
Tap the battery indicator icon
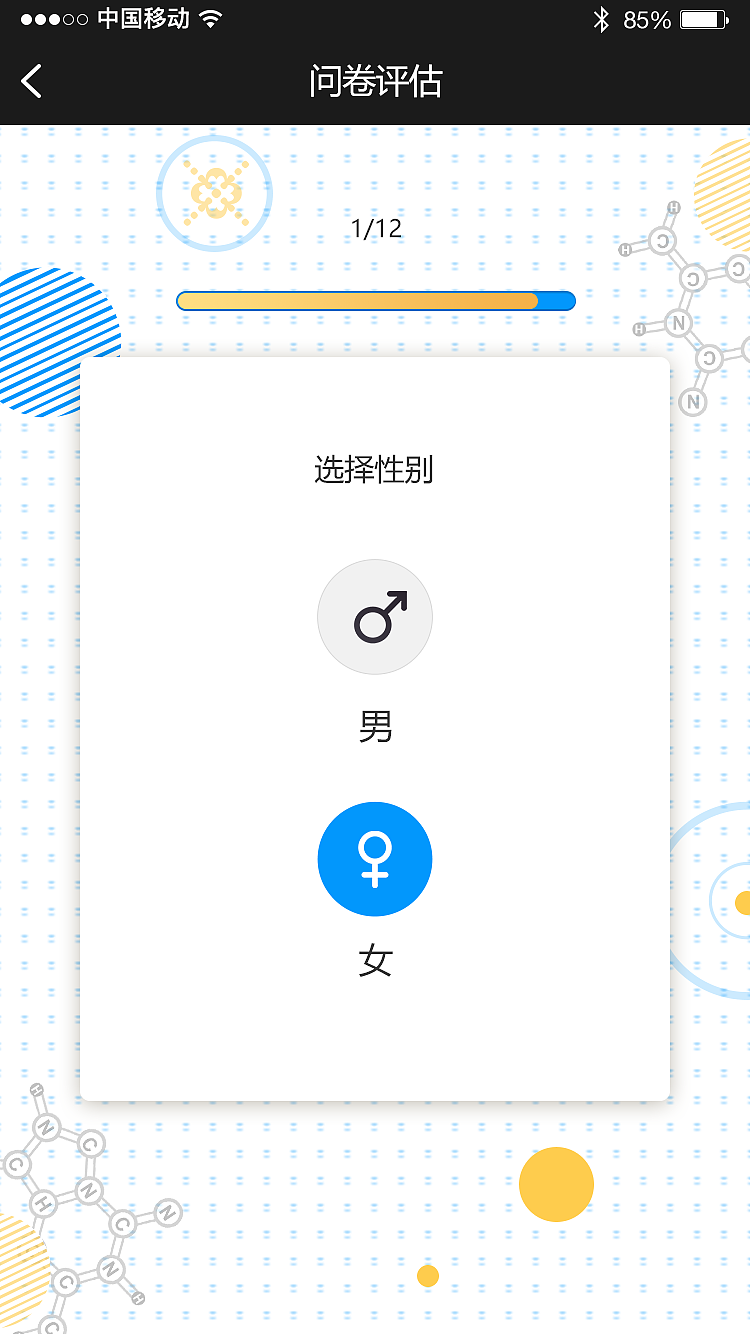(703, 17)
